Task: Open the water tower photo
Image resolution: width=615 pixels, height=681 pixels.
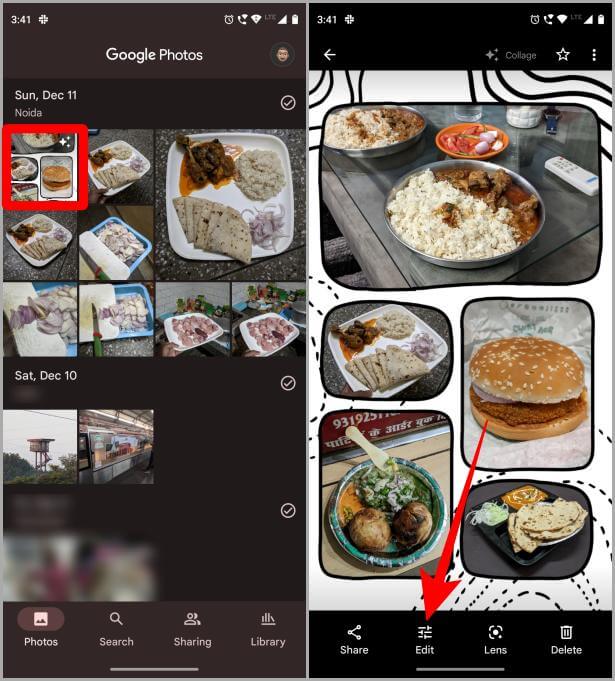Action: pyautogui.click(x=40, y=445)
